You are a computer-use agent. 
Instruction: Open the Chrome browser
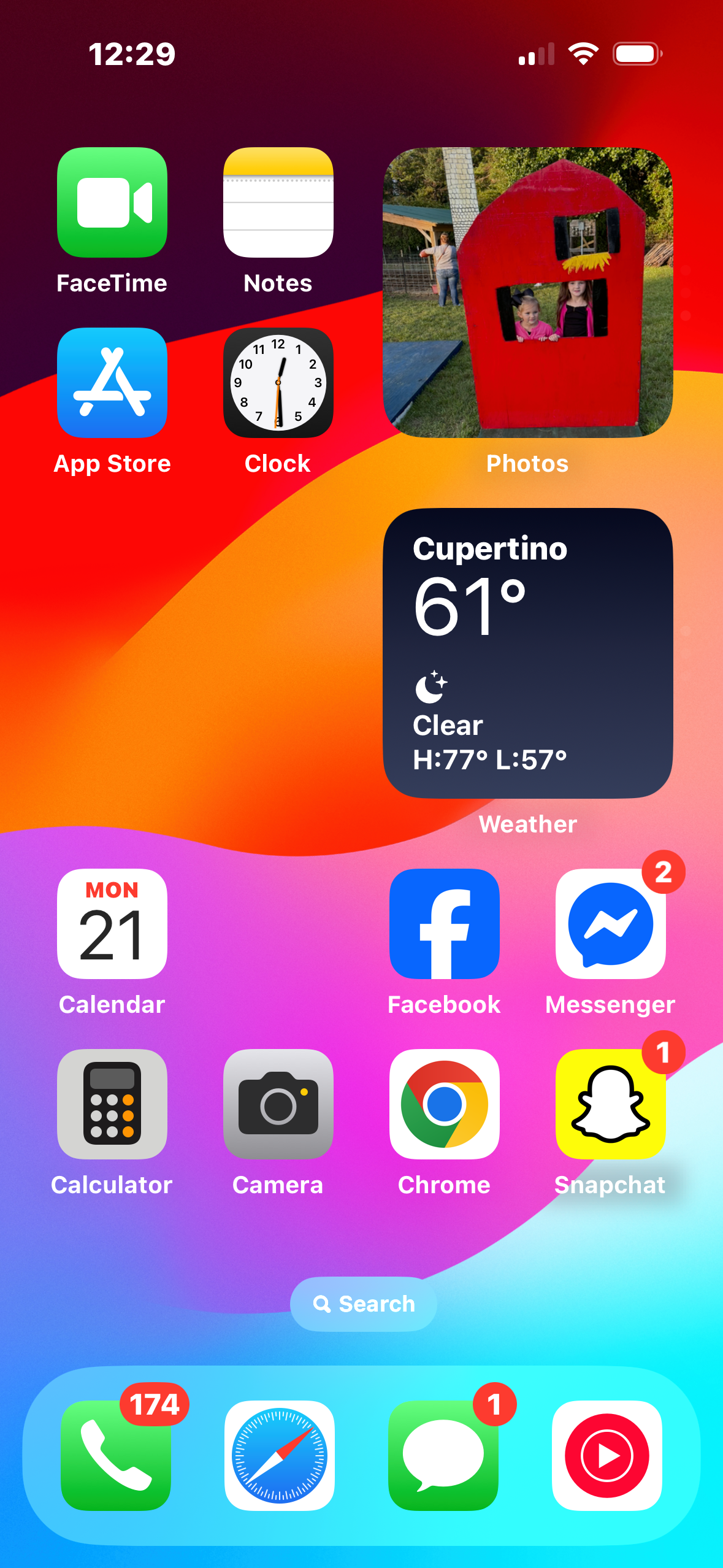click(x=445, y=1104)
